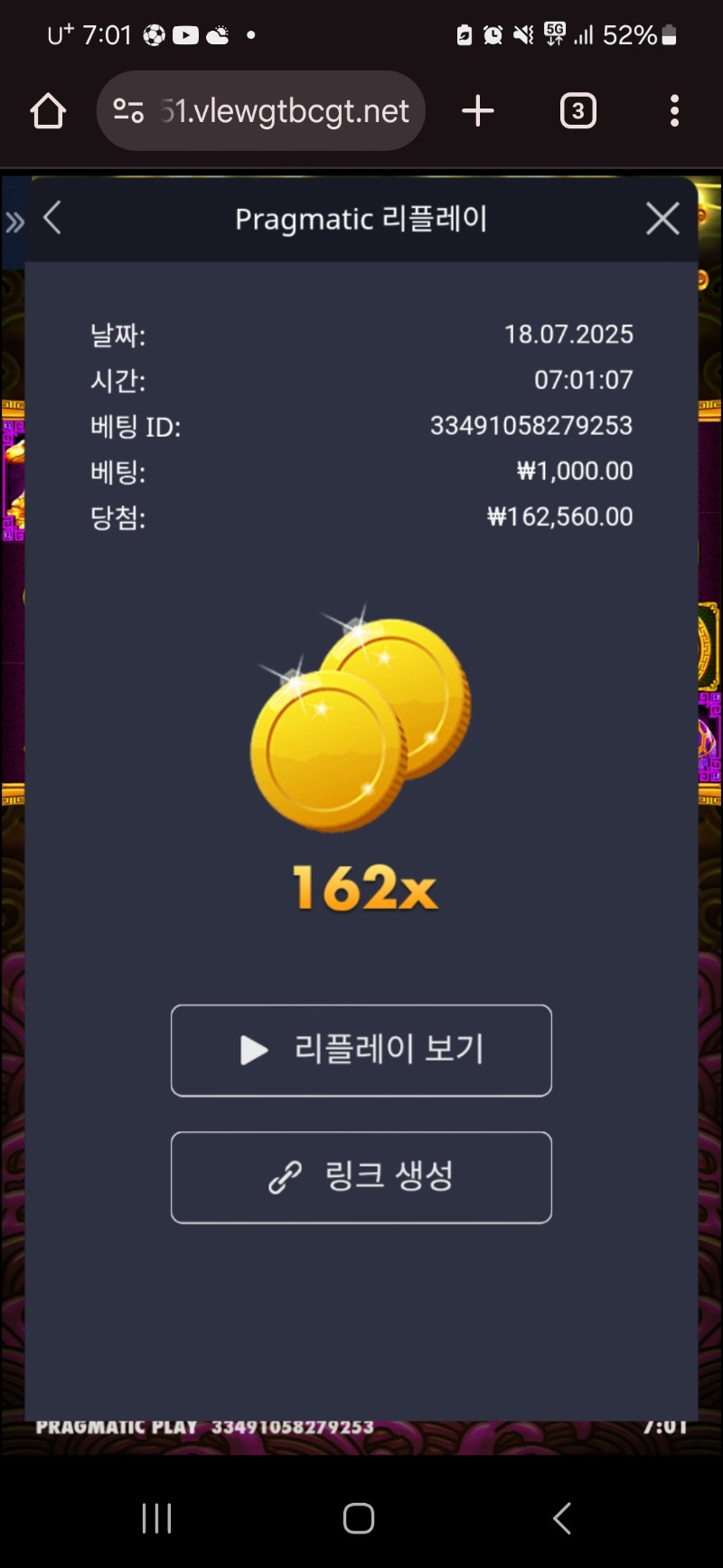Screen dimensions: 723x1568
Task: Open the recent apps view
Action: [157, 1518]
